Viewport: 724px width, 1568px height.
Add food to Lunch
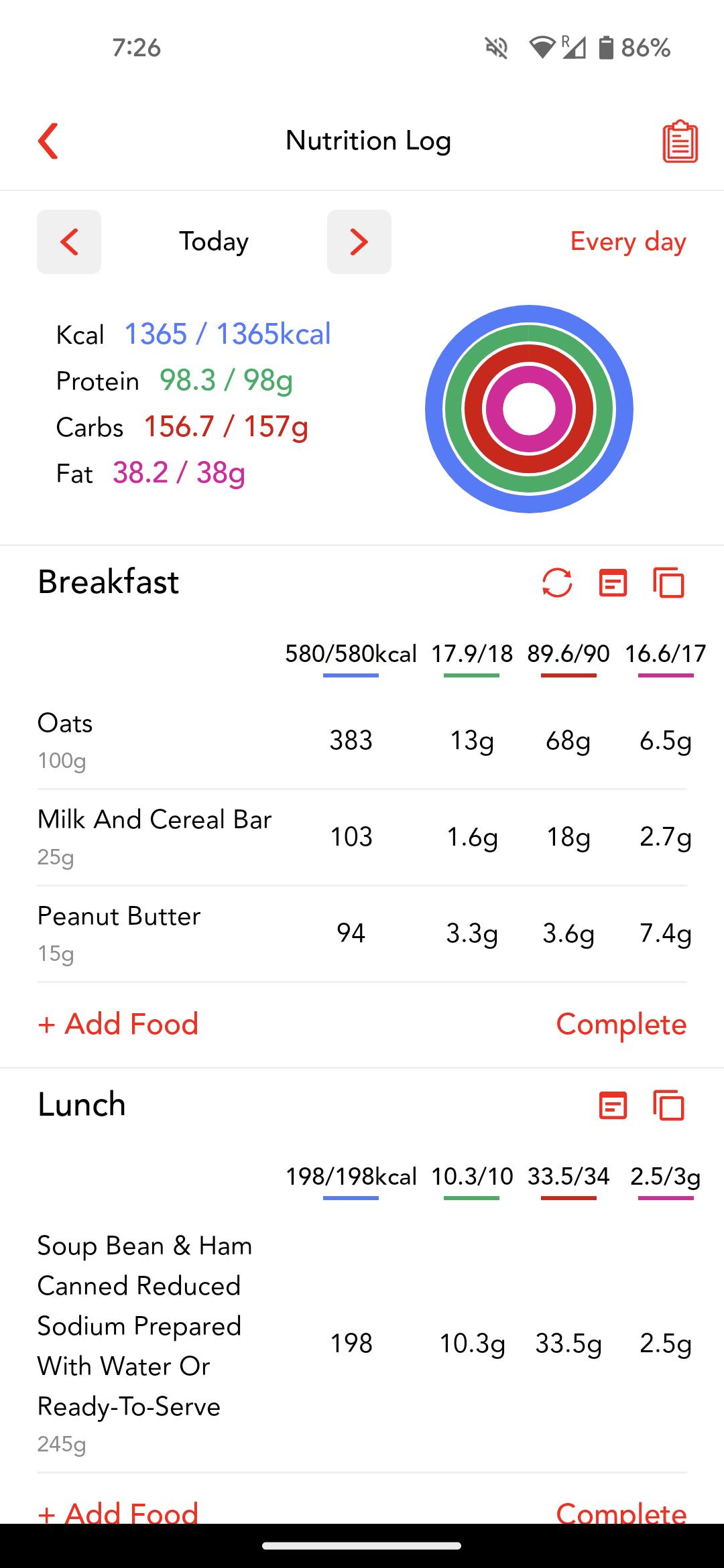click(x=118, y=1512)
